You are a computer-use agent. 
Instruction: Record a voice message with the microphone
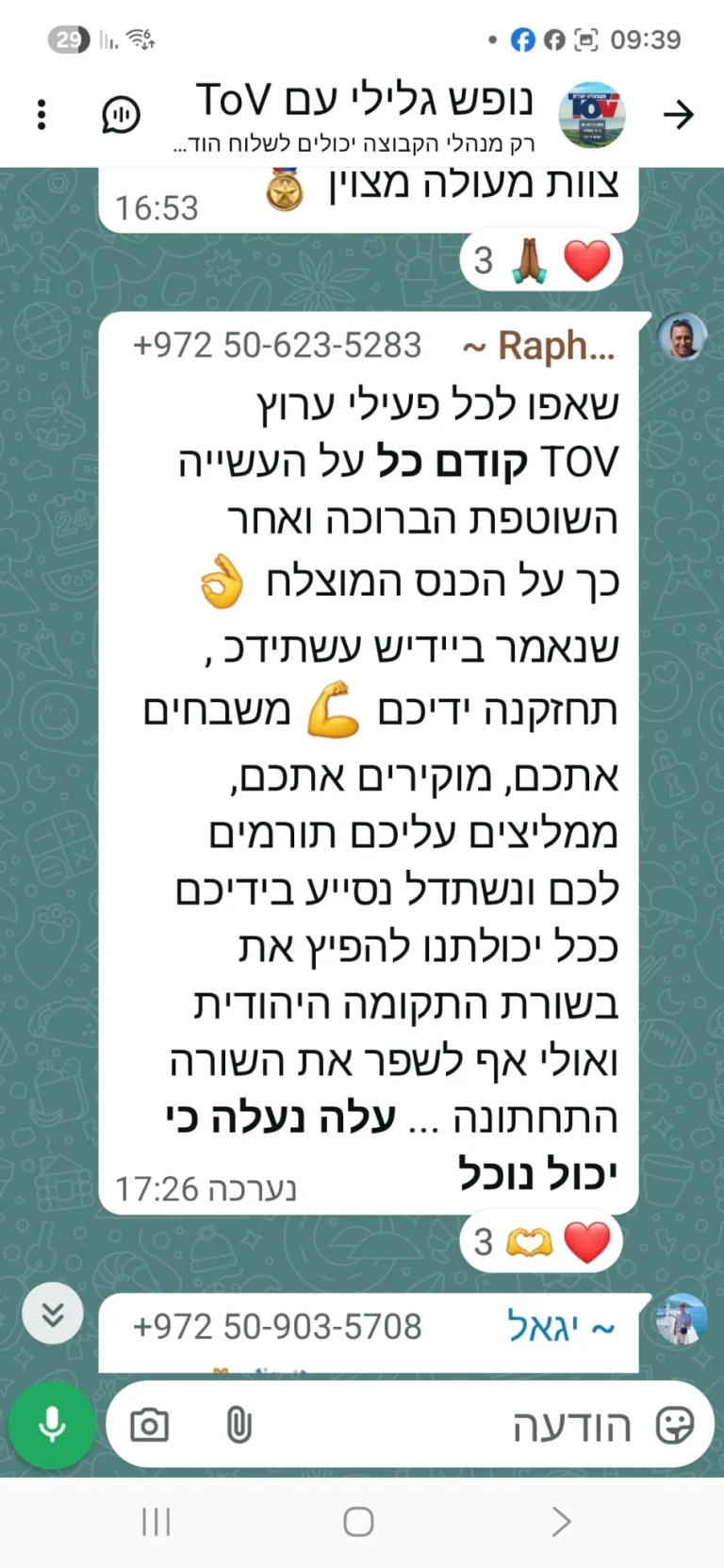click(52, 1425)
